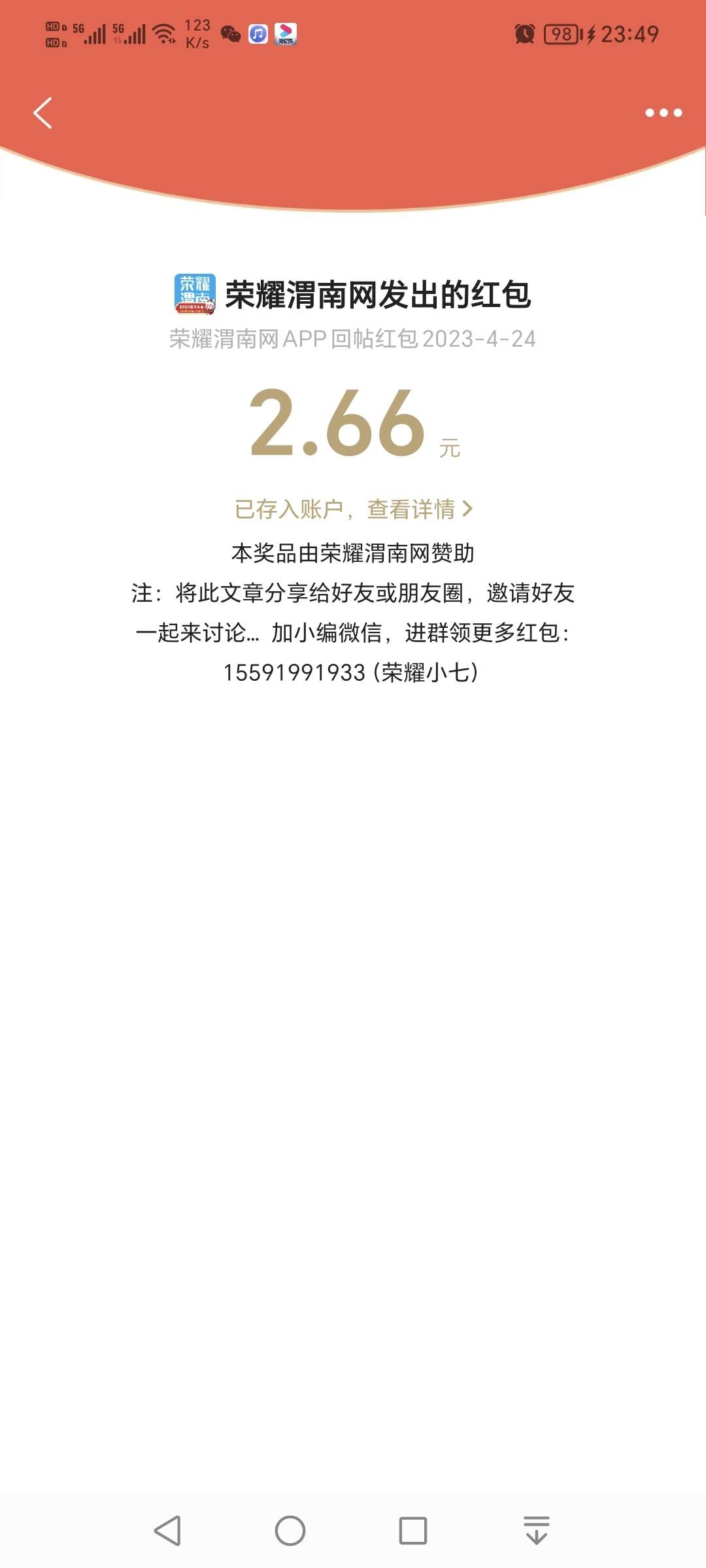
Task: Open 已存入账户，查看详情 link
Action: [353, 509]
